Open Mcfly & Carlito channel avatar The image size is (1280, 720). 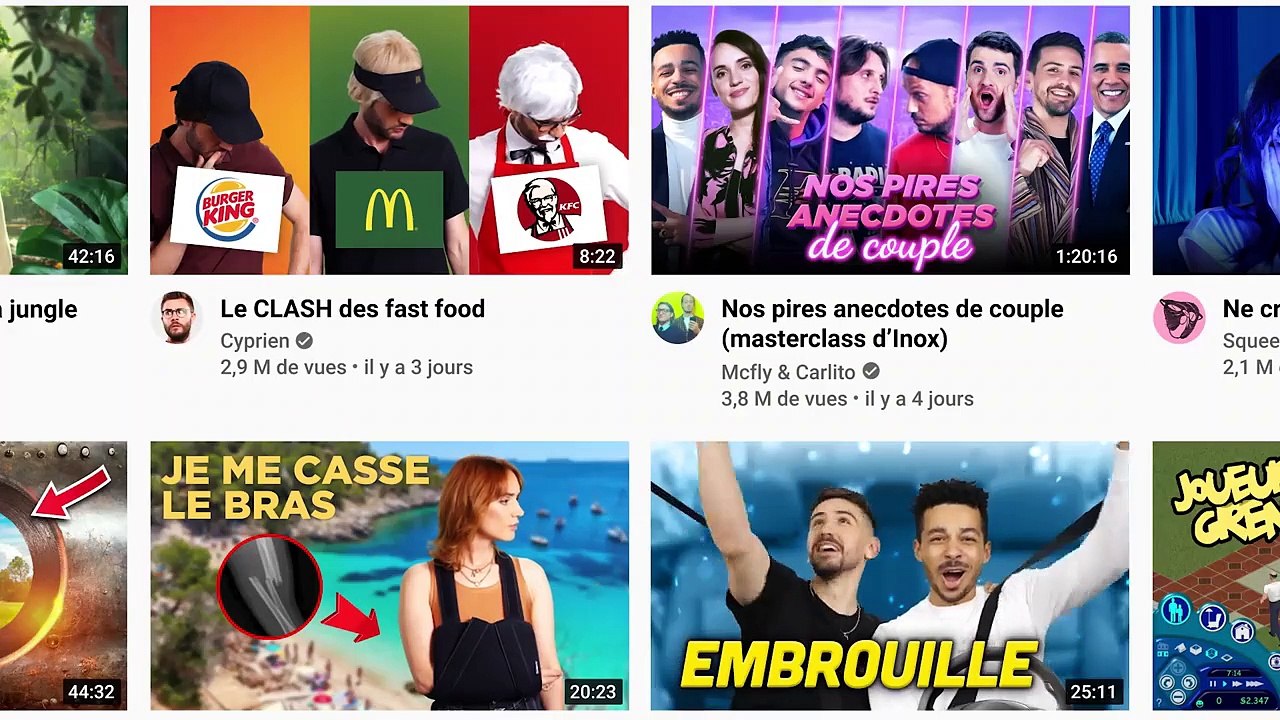click(678, 318)
